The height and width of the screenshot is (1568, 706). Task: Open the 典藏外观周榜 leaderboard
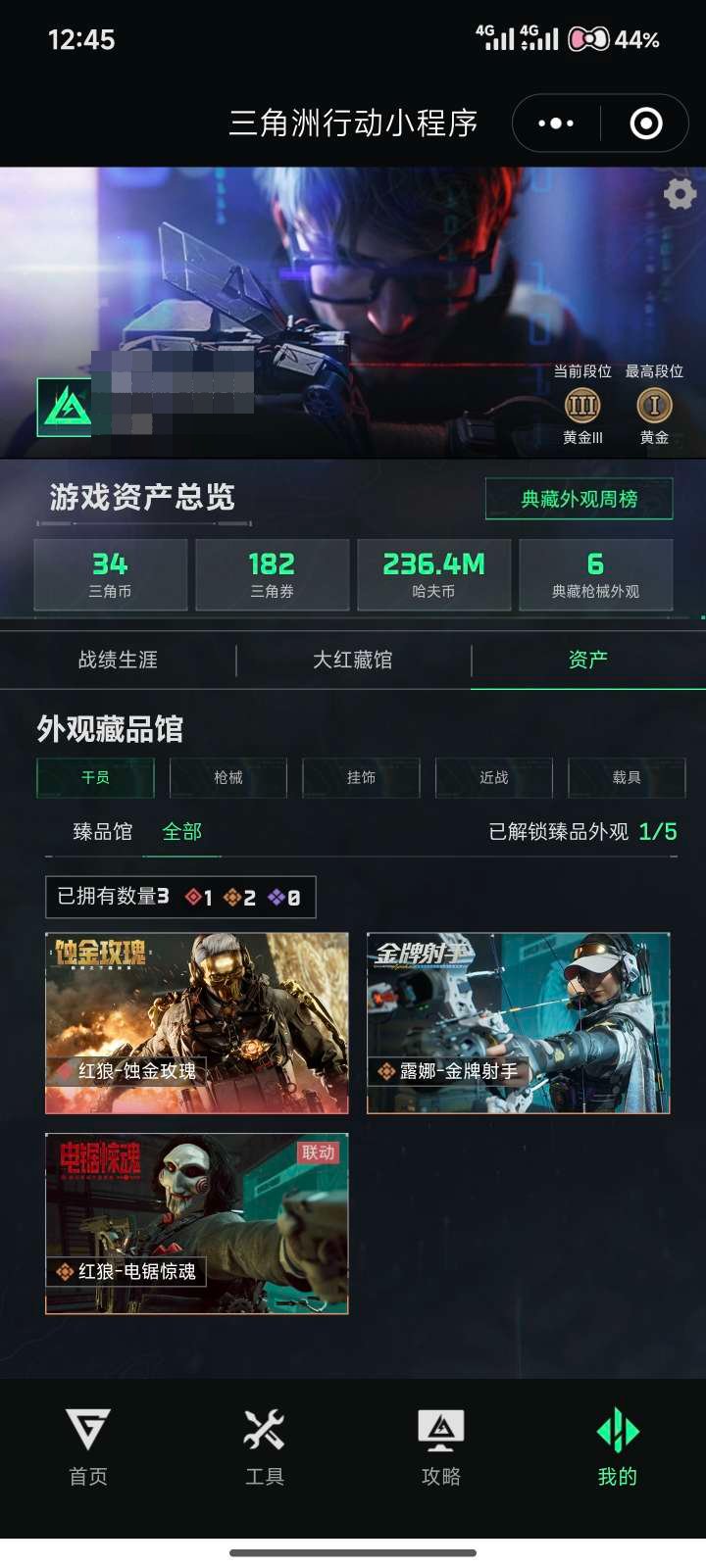click(579, 500)
